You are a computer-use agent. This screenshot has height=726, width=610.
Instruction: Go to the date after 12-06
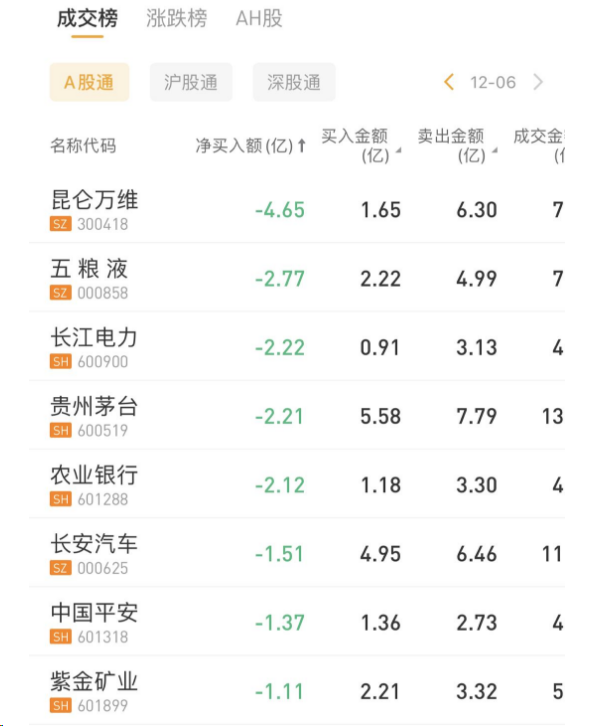click(539, 83)
